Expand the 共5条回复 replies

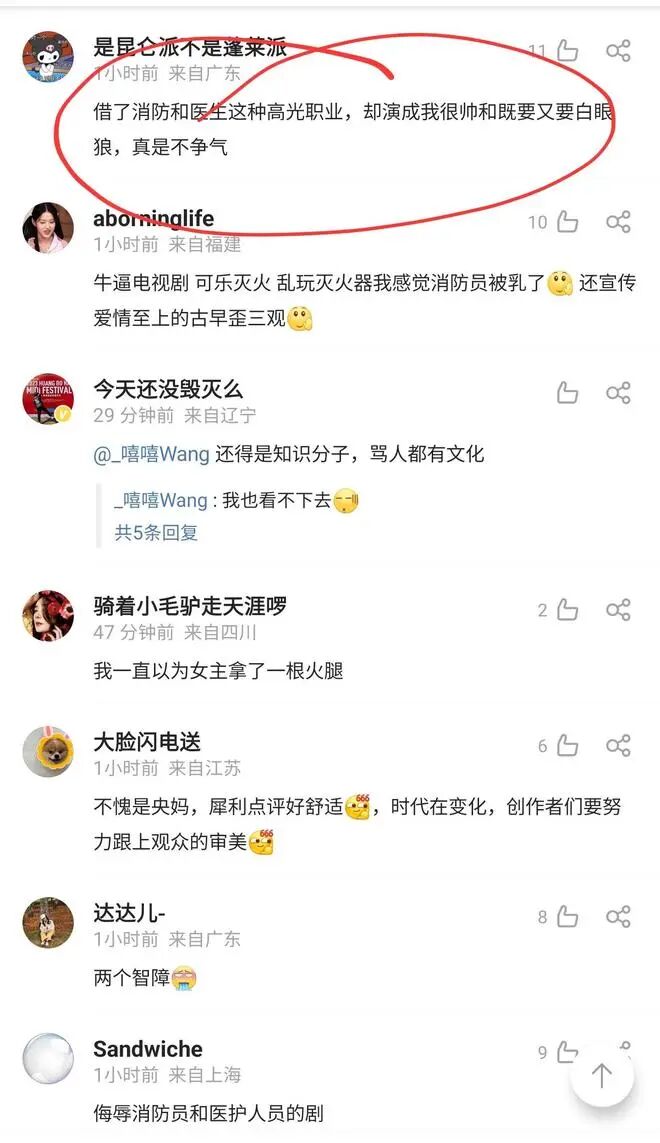156,533
